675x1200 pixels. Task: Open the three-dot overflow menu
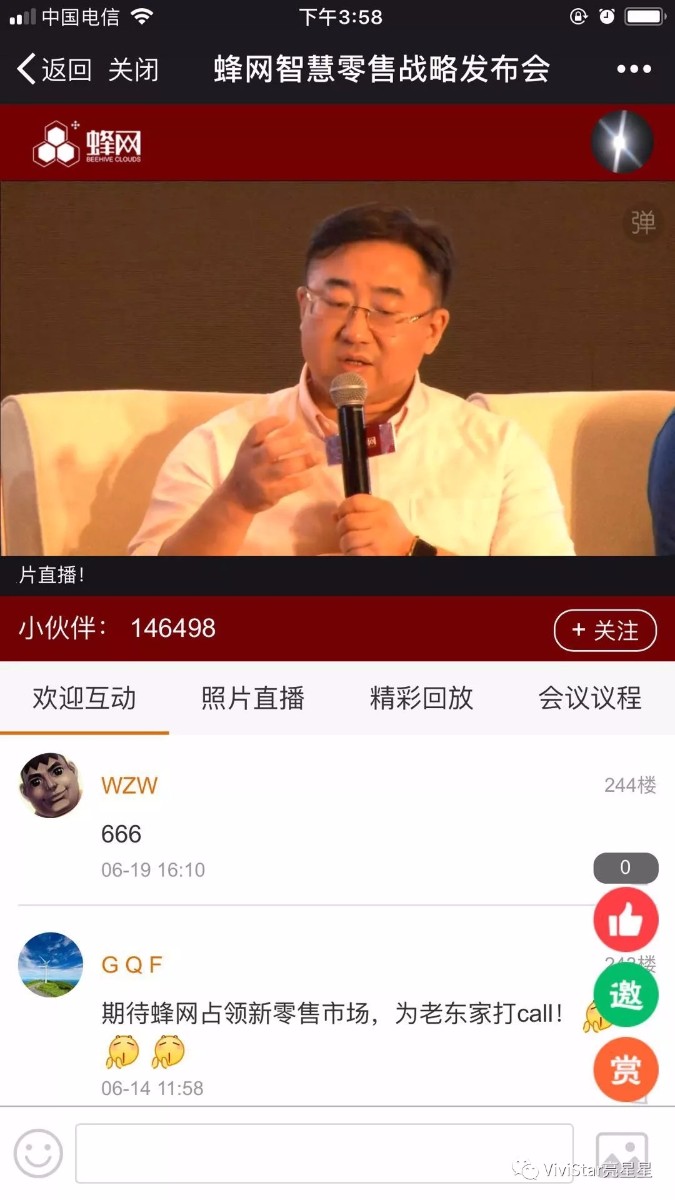[633, 70]
